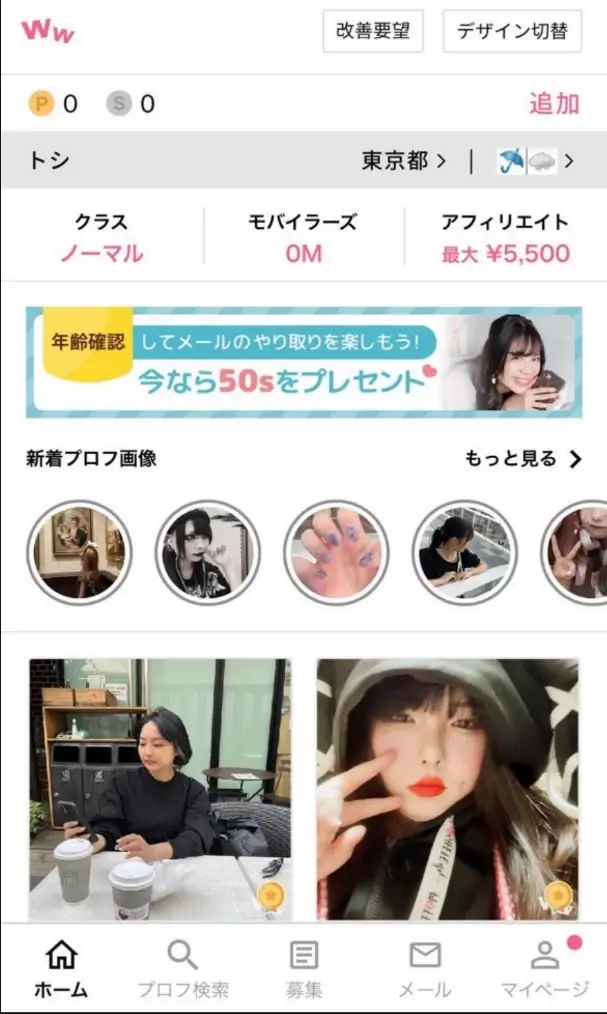The height and width of the screenshot is (1014, 607).
Task: Open the first round profile image with painting
Action: click(79, 552)
